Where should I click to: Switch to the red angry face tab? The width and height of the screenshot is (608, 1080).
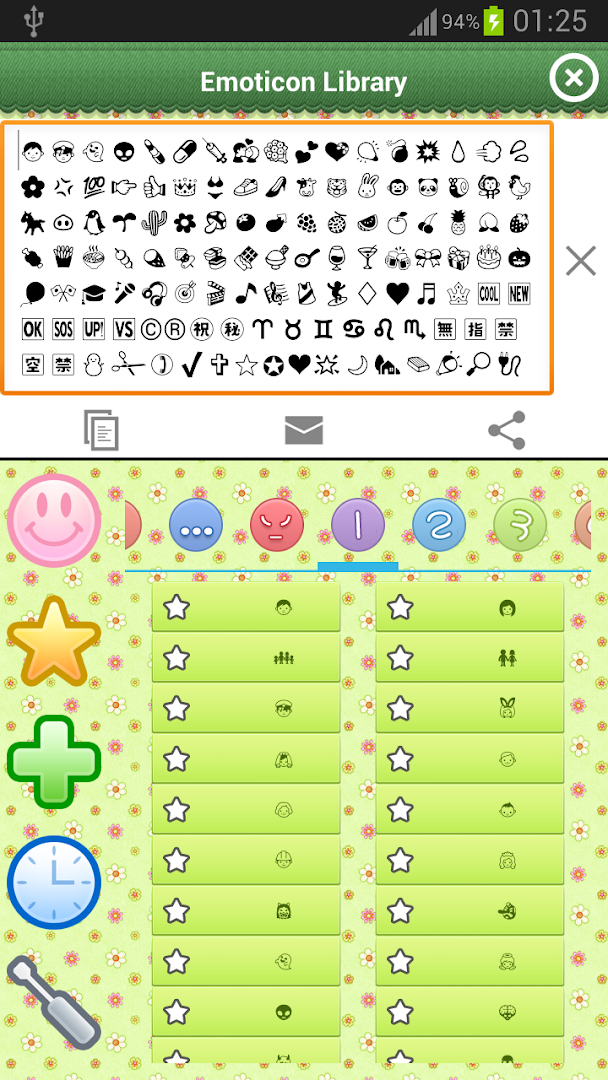point(277,526)
